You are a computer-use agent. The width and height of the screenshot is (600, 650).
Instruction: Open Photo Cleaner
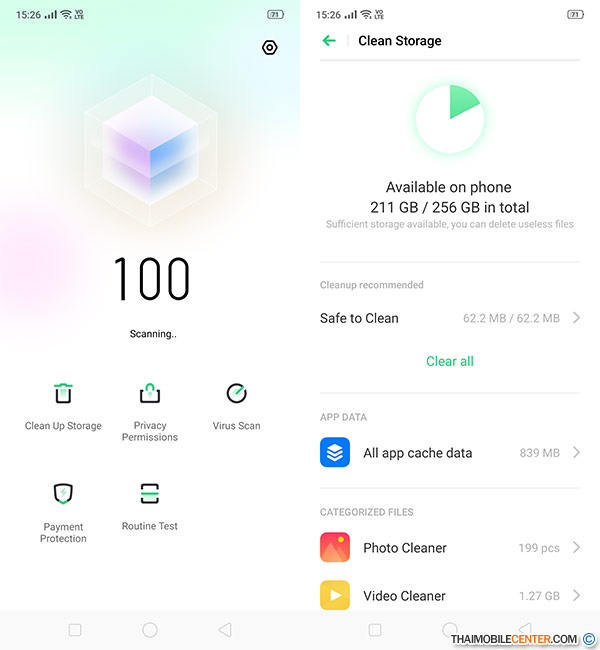[450, 548]
